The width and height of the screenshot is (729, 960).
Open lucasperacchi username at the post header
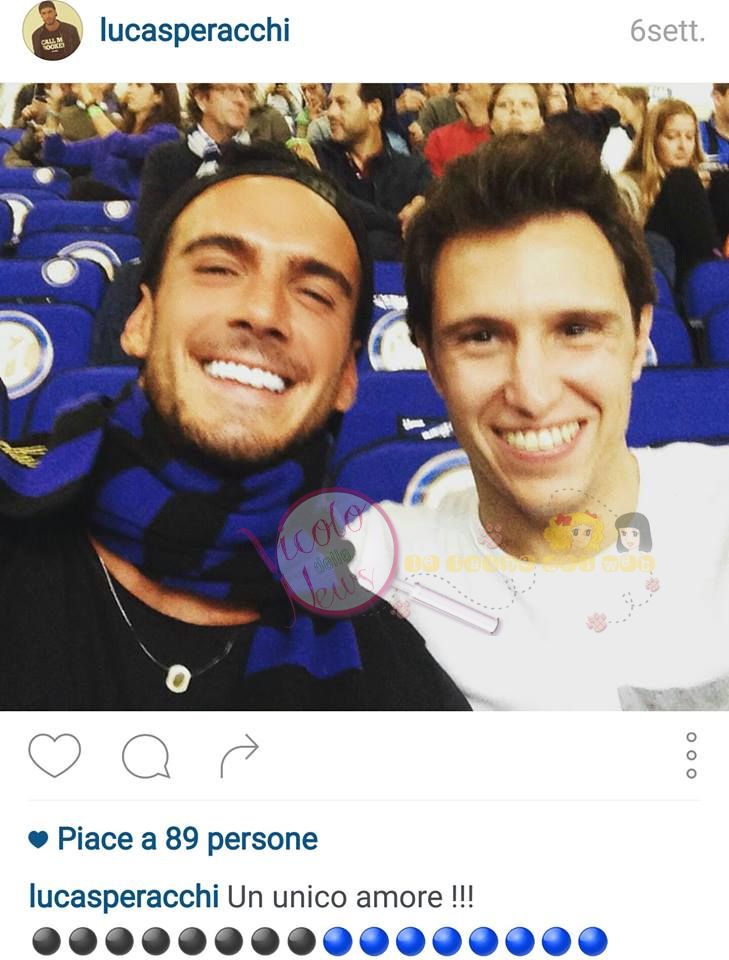click(194, 31)
